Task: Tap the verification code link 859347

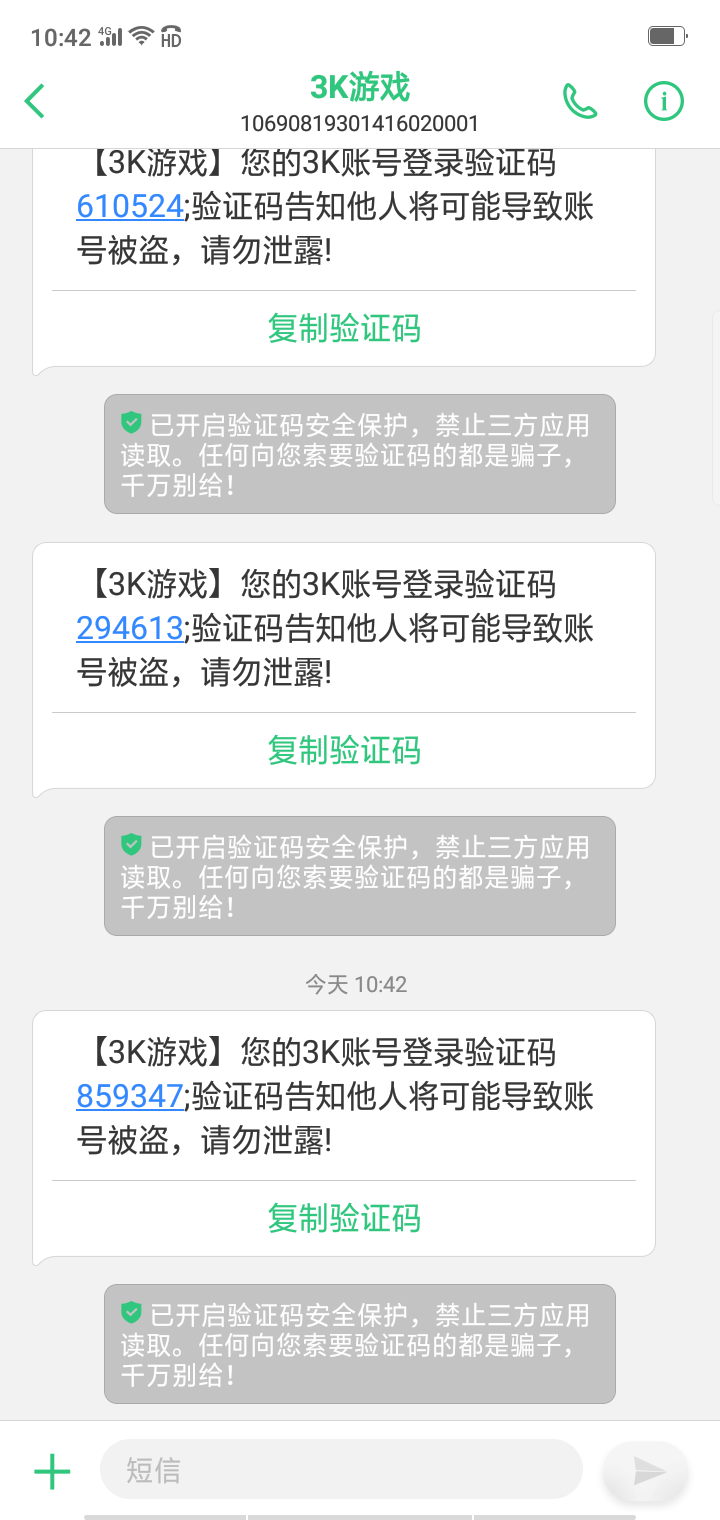Action: point(130,1097)
